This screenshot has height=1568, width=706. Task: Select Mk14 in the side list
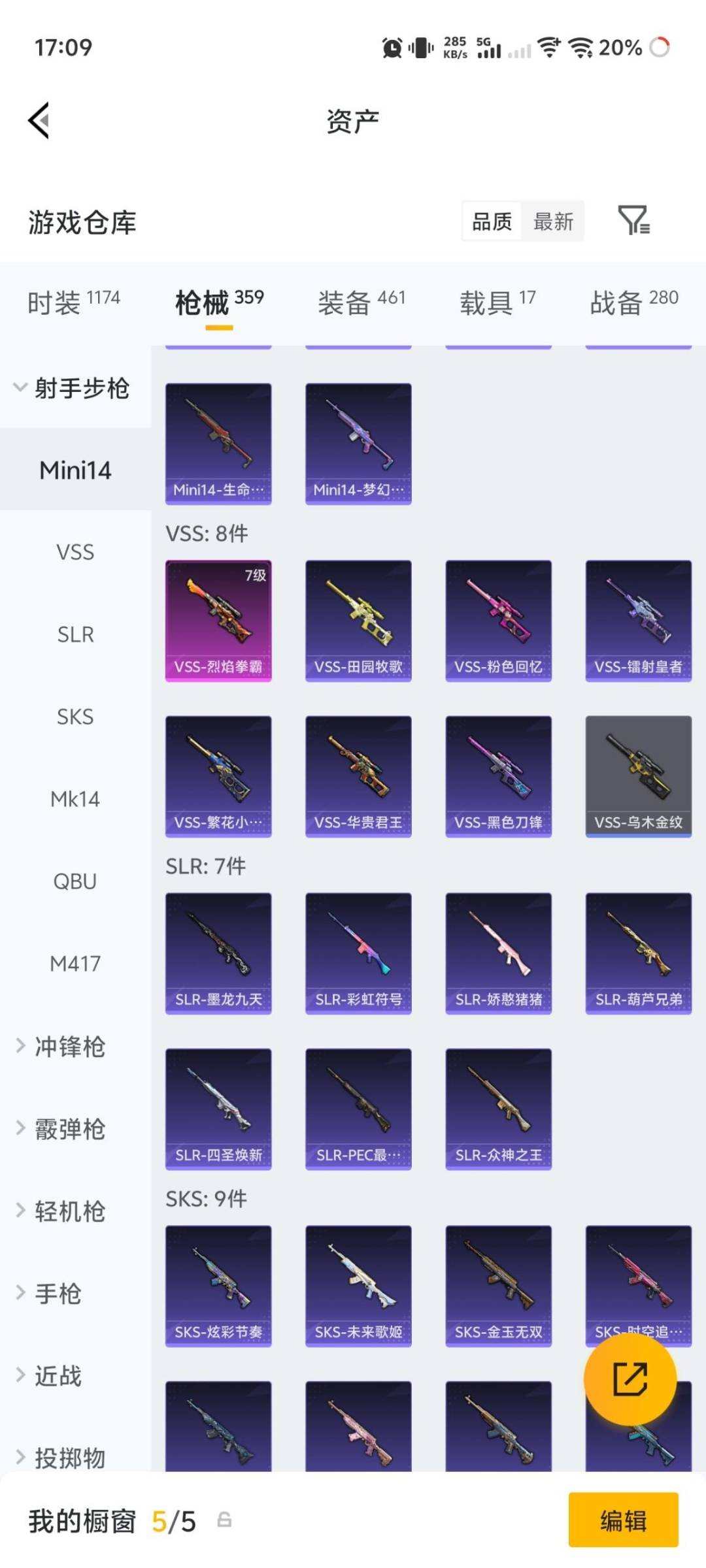[75, 799]
